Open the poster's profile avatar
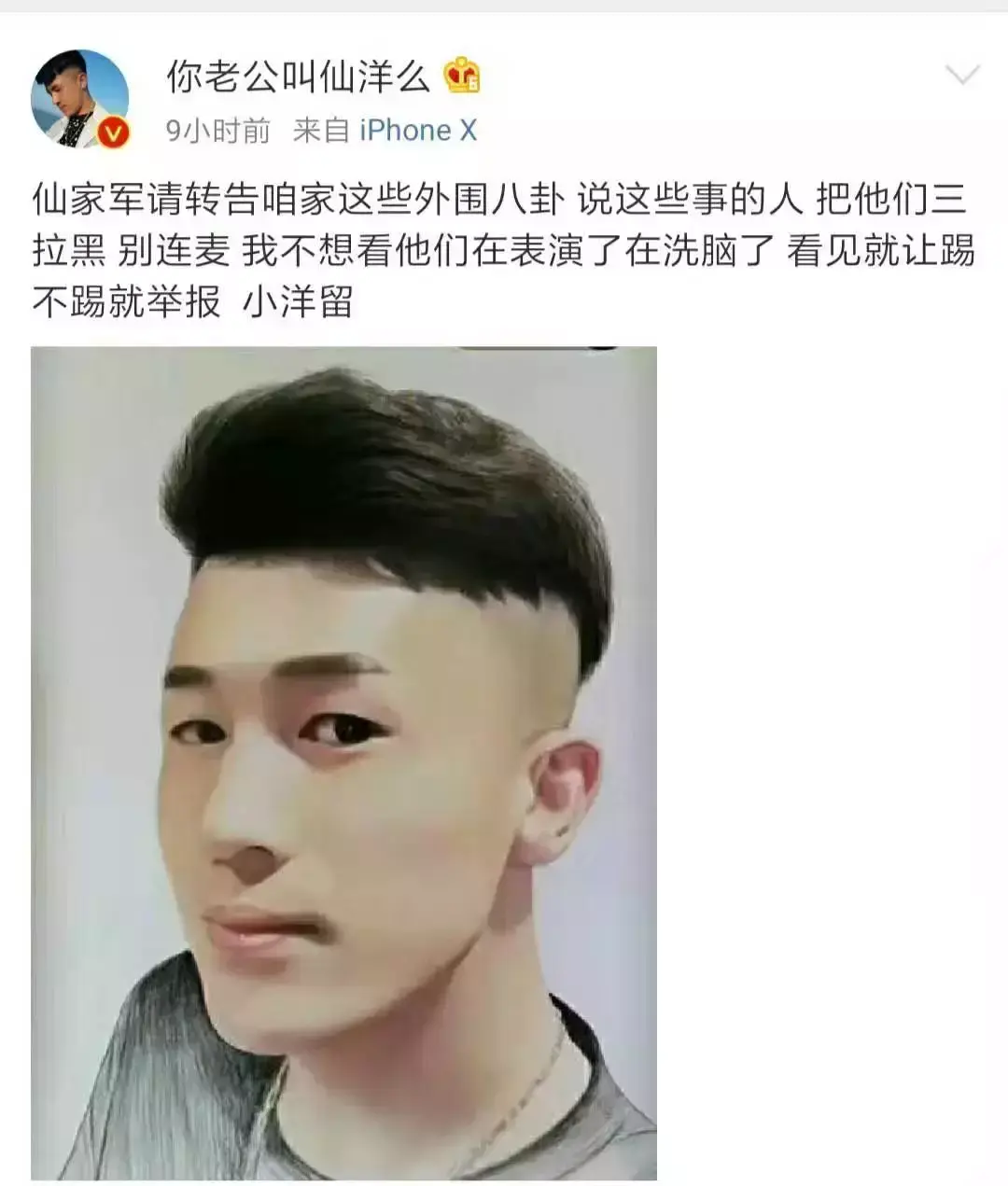1008x1186 pixels. 79,98
